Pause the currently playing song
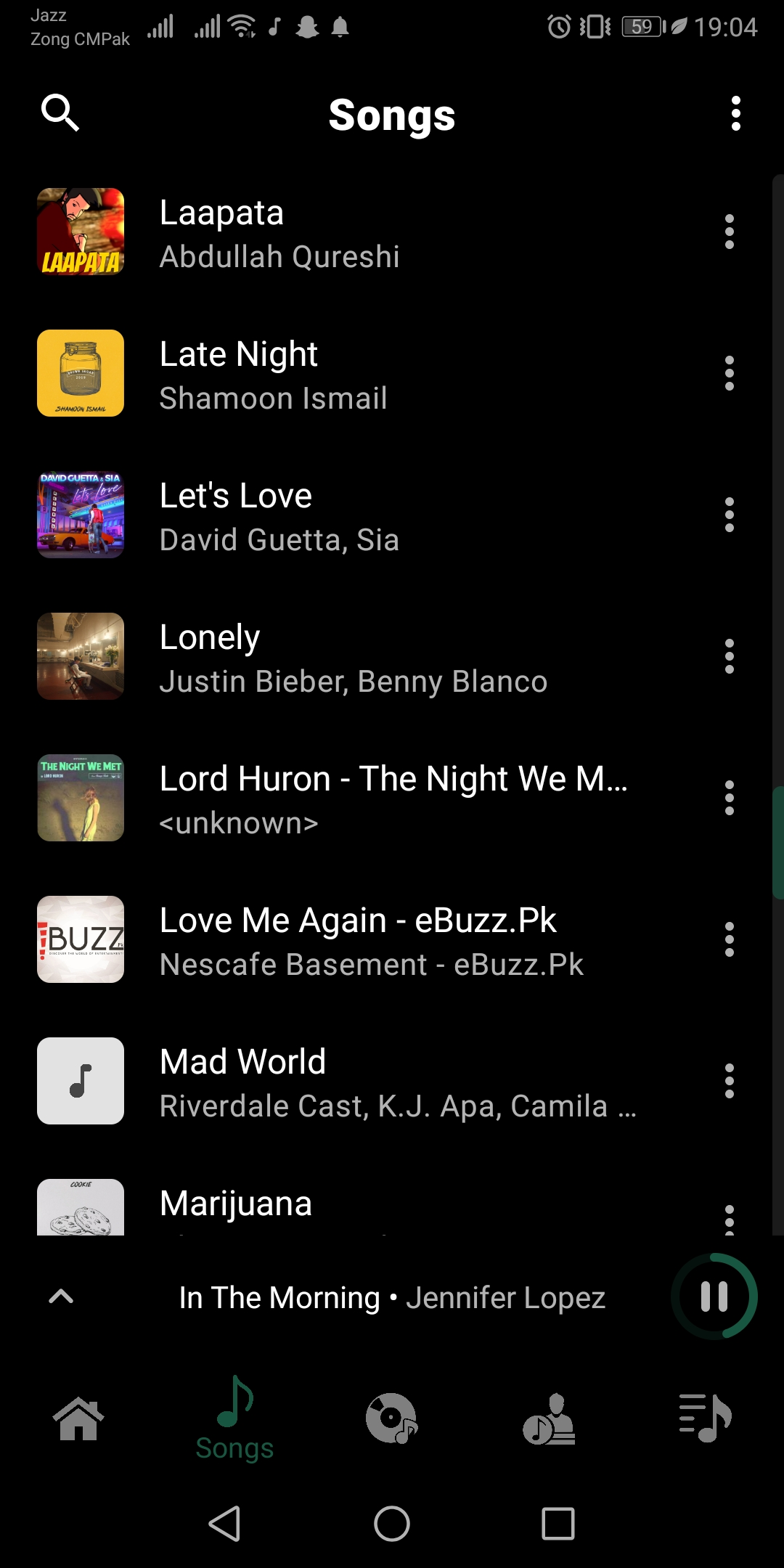This screenshot has width=784, height=1568. [714, 1297]
